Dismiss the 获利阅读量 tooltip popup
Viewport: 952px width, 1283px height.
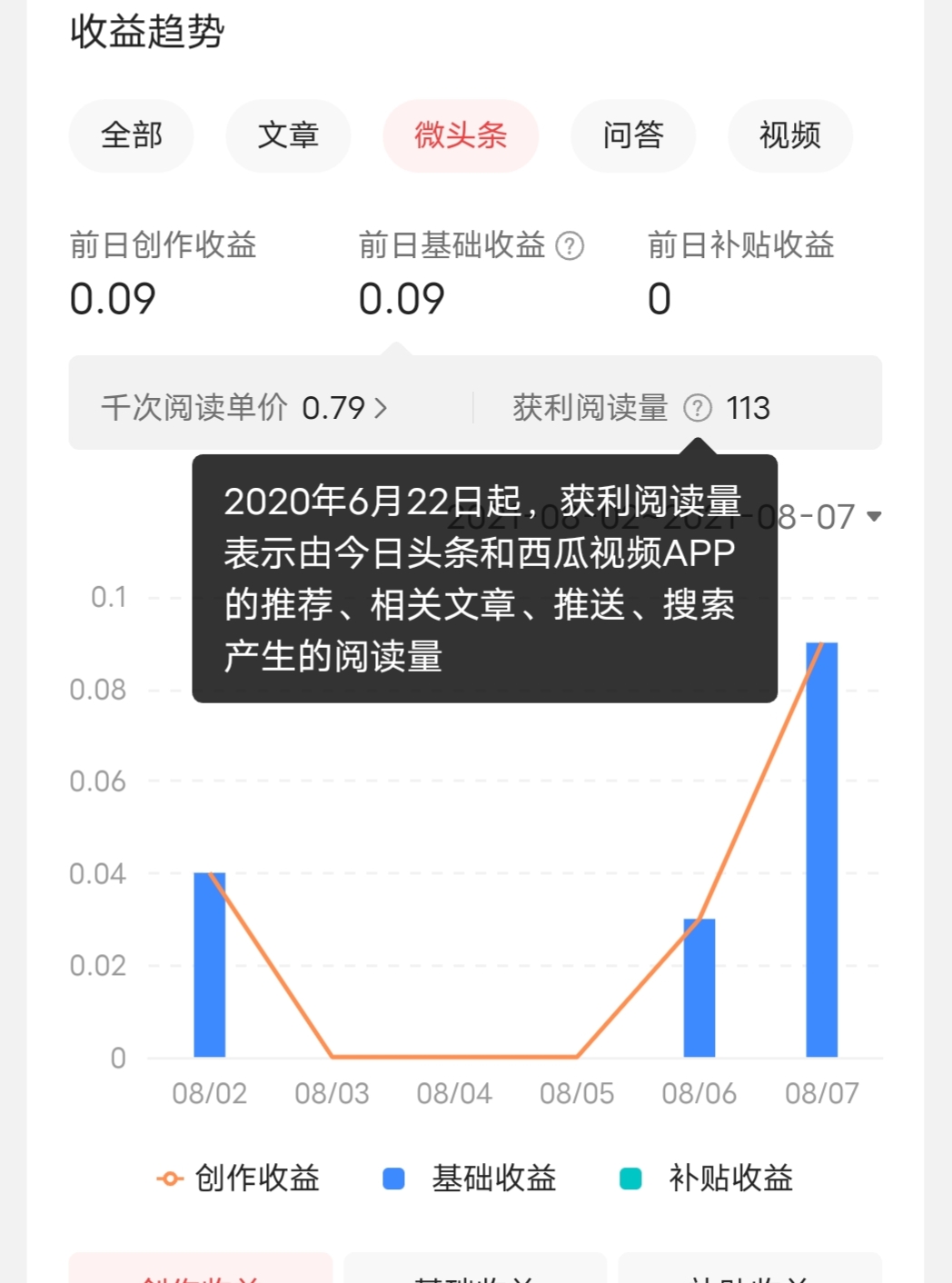click(484, 578)
